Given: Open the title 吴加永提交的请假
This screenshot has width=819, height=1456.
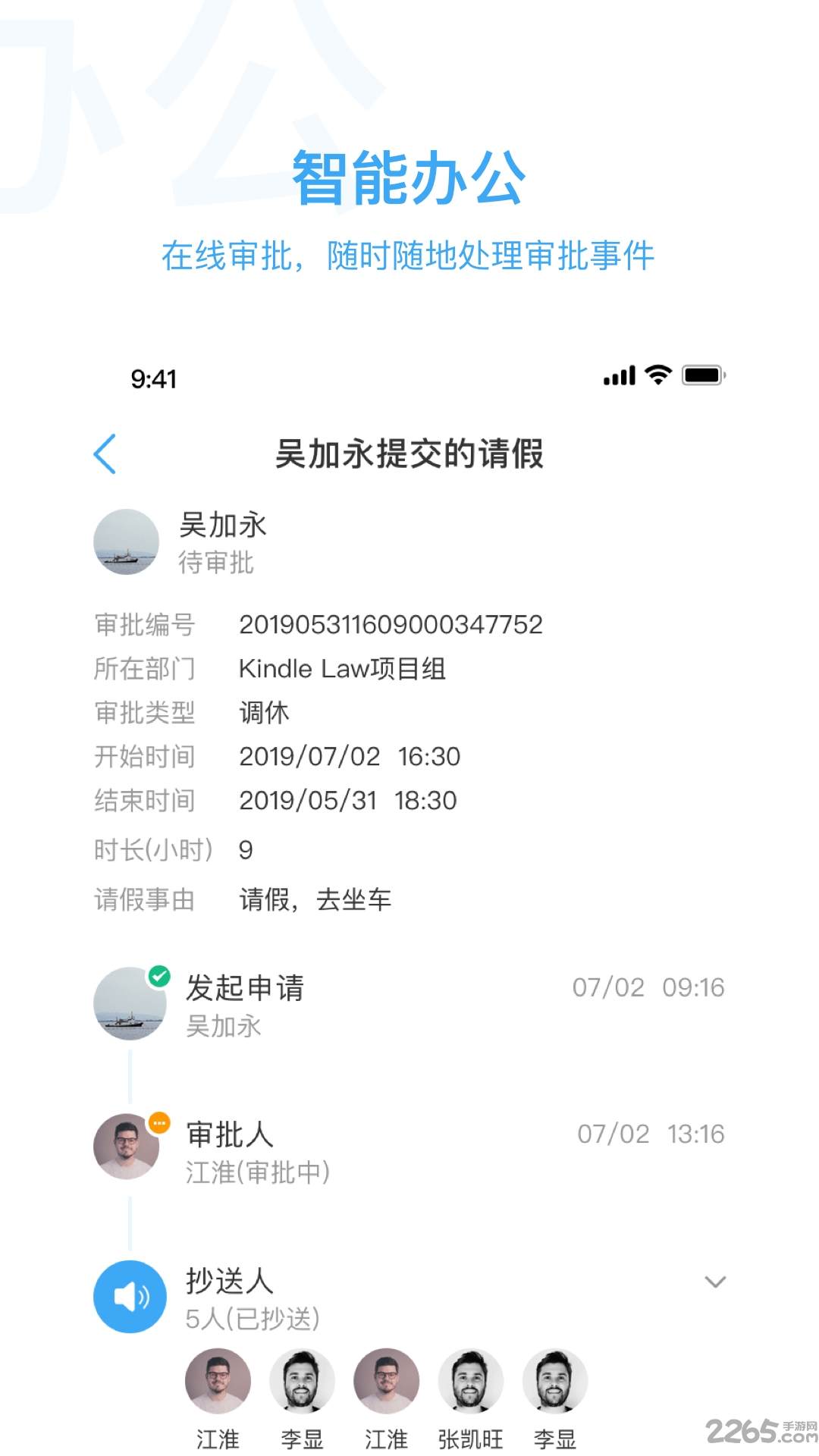Looking at the screenshot, I should point(409,453).
